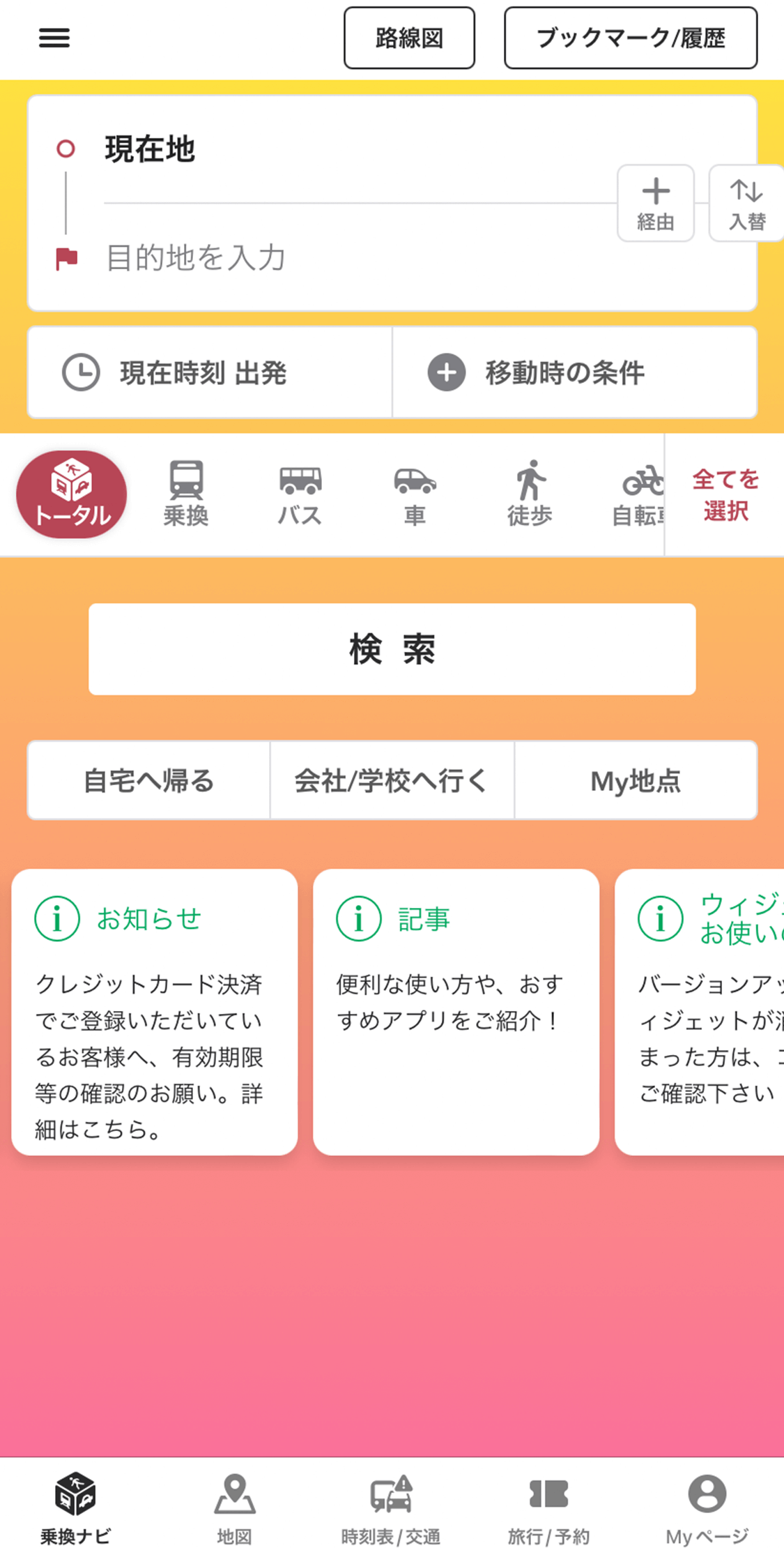Swap origin and destination with 入替

click(x=746, y=203)
